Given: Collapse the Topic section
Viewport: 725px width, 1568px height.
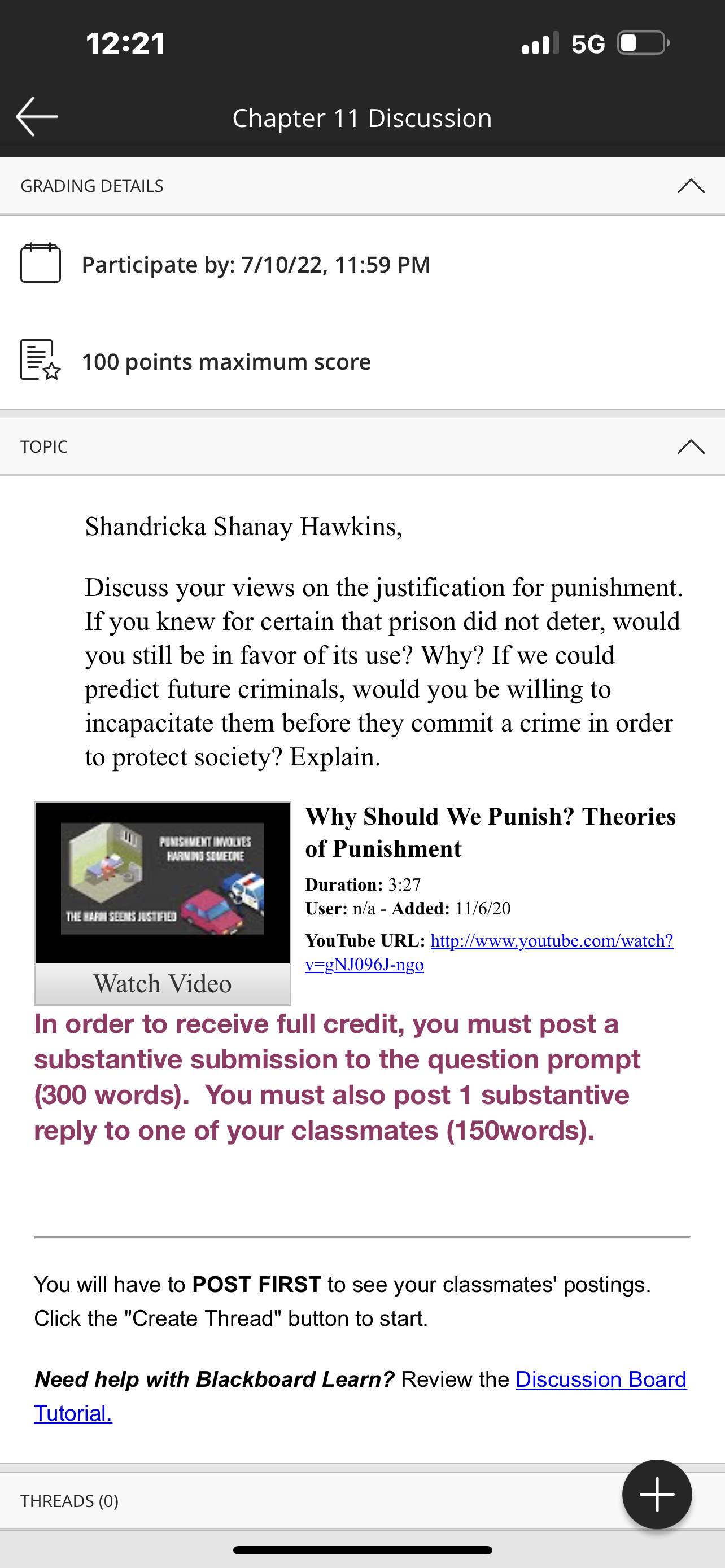Looking at the screenshot, I should (691, 447).
